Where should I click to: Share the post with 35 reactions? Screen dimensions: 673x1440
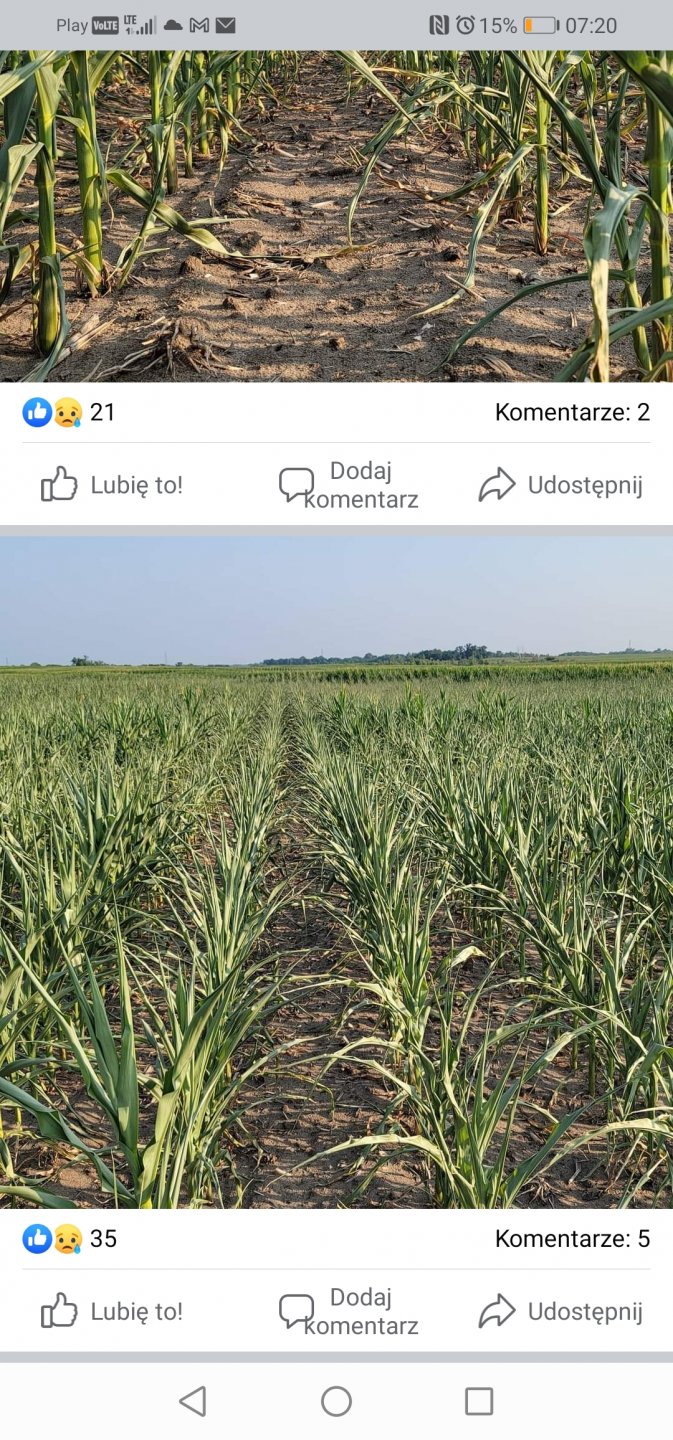tap(560, 1311)
